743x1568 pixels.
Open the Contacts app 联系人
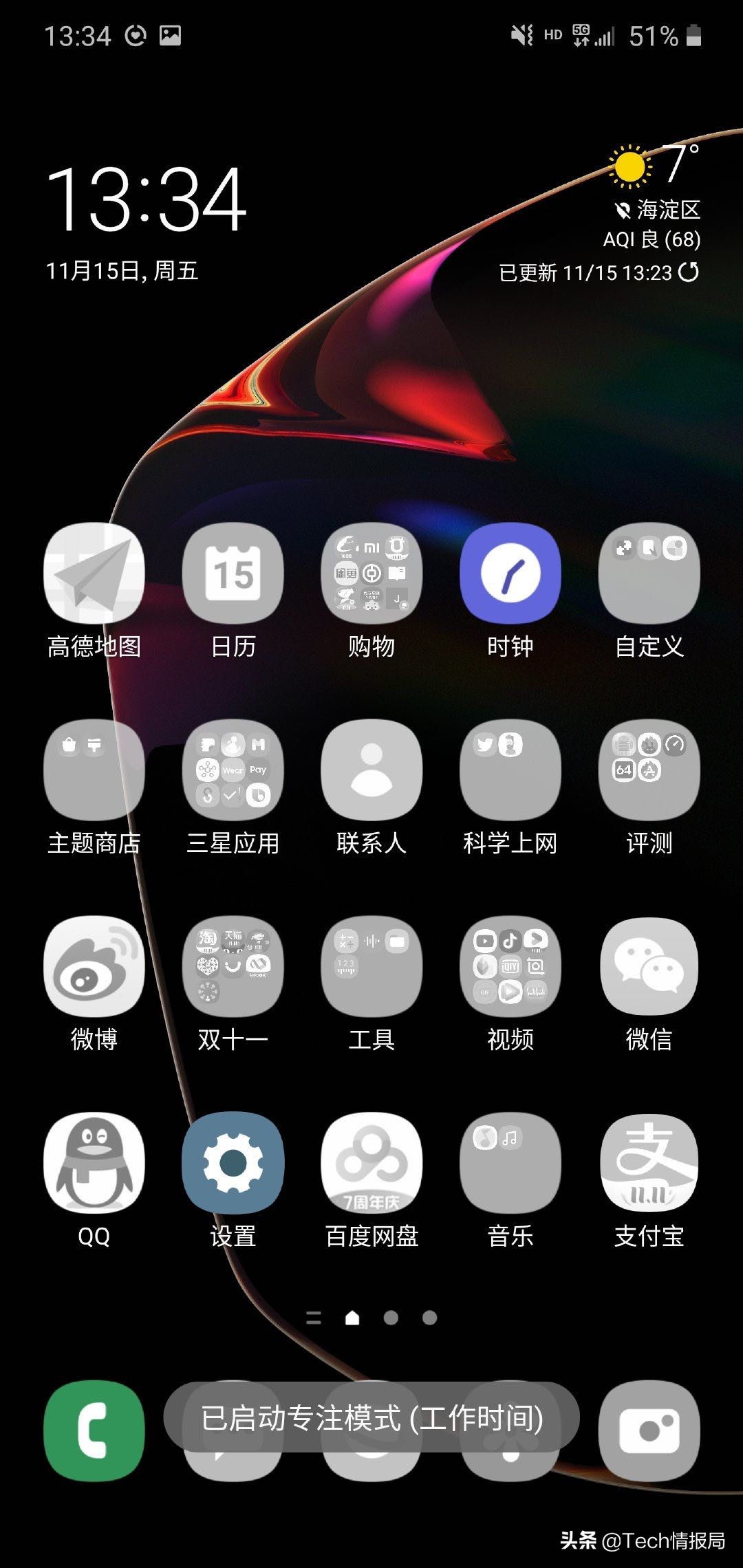pos(371,769)
